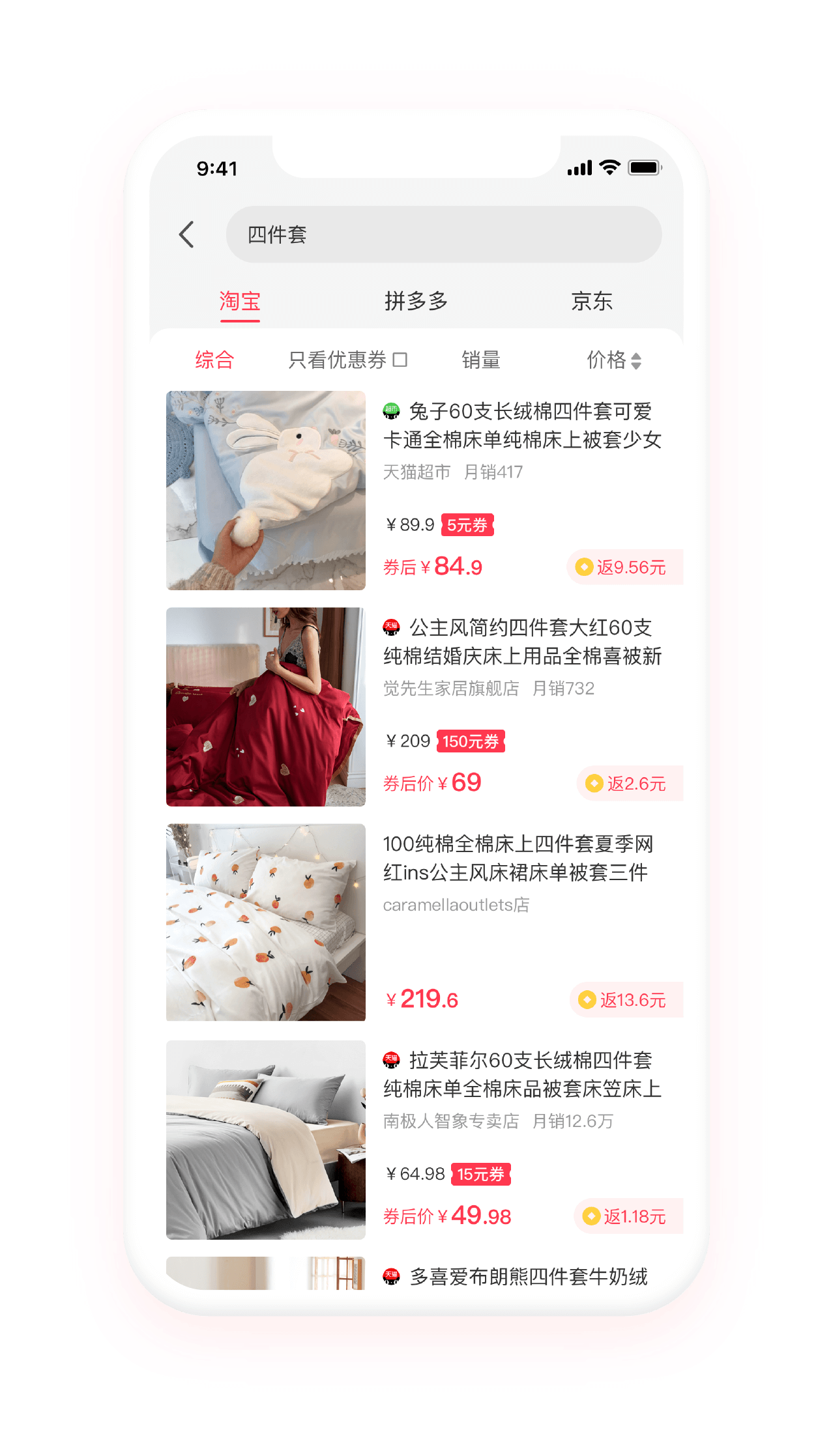Open the 多喜爱布朗熊四件套 product
Viewport: 833px width, 1456px height.
click(528, 1277)
